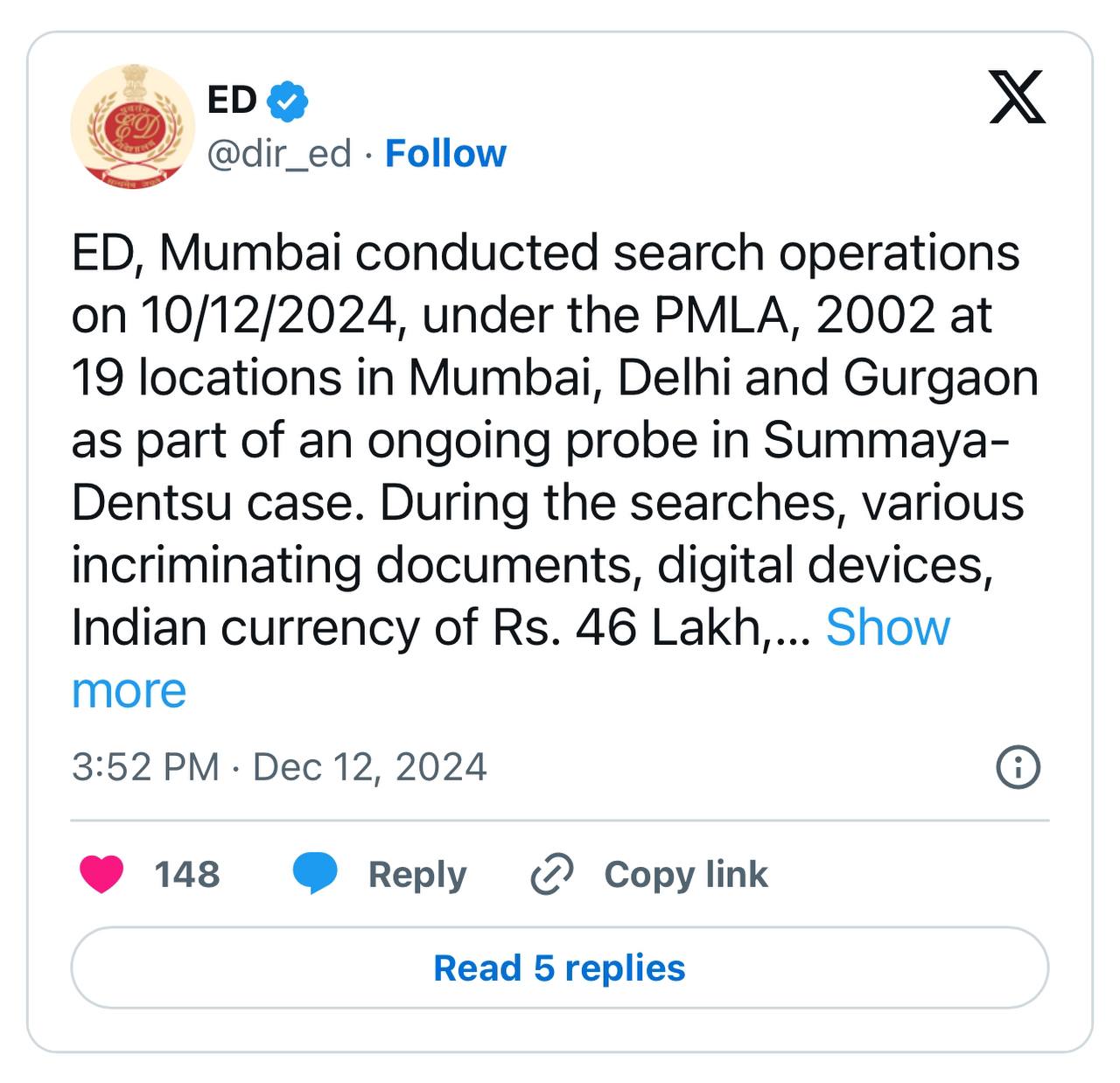The image size is (1120, 1083).
Task: Open the tweet info icon
Action: click(1018, 767)
